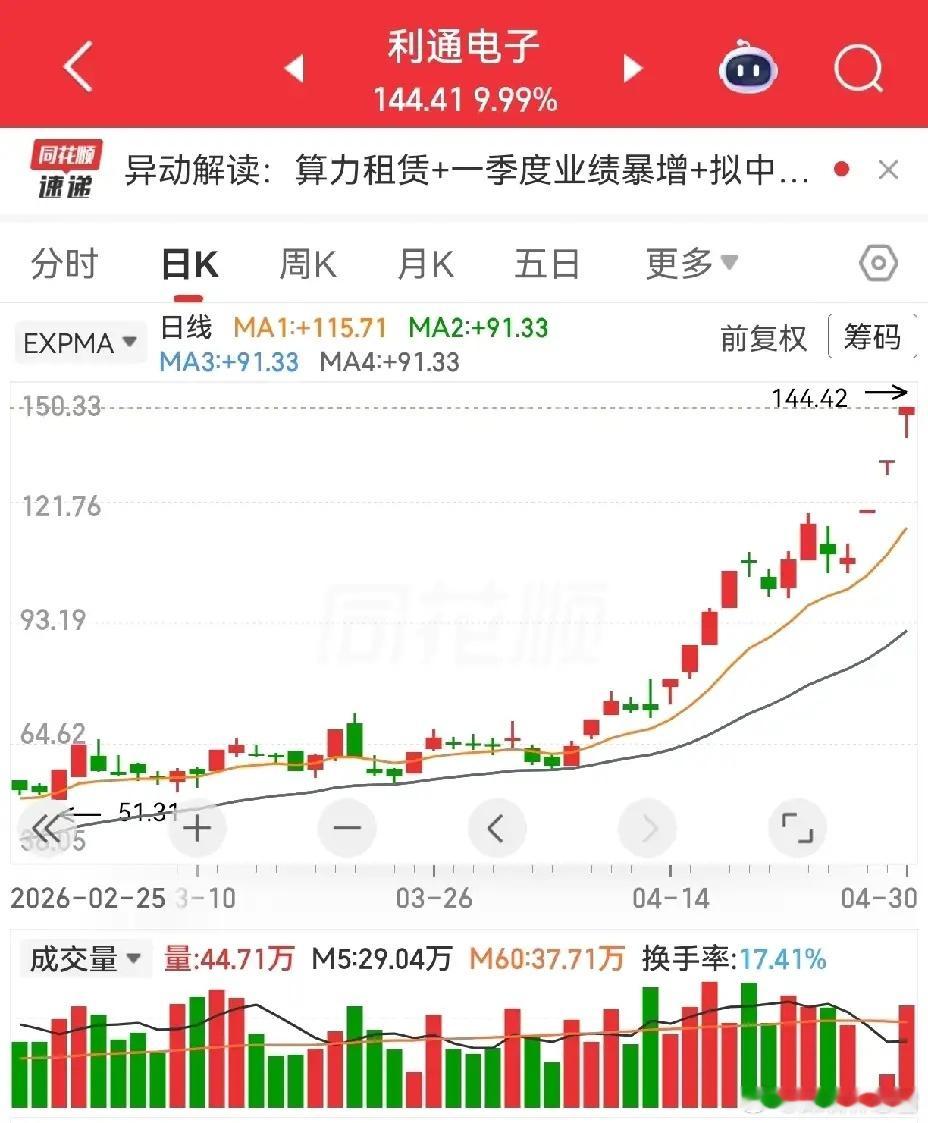Dismiss the 异动解读 banner
The image size is (928, 1123).
point(888,170)
